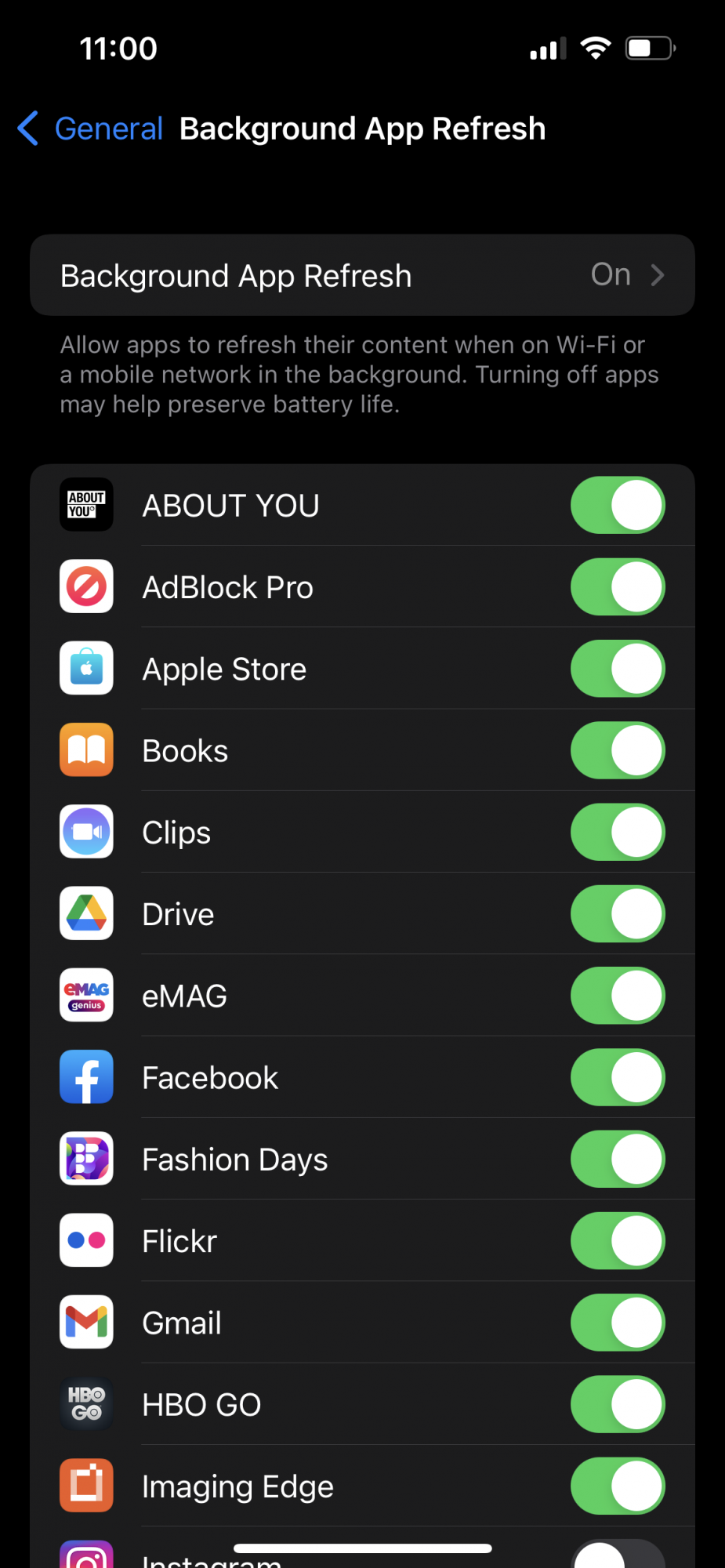Switch off the Fashion Days toggle

(618, 1160)
